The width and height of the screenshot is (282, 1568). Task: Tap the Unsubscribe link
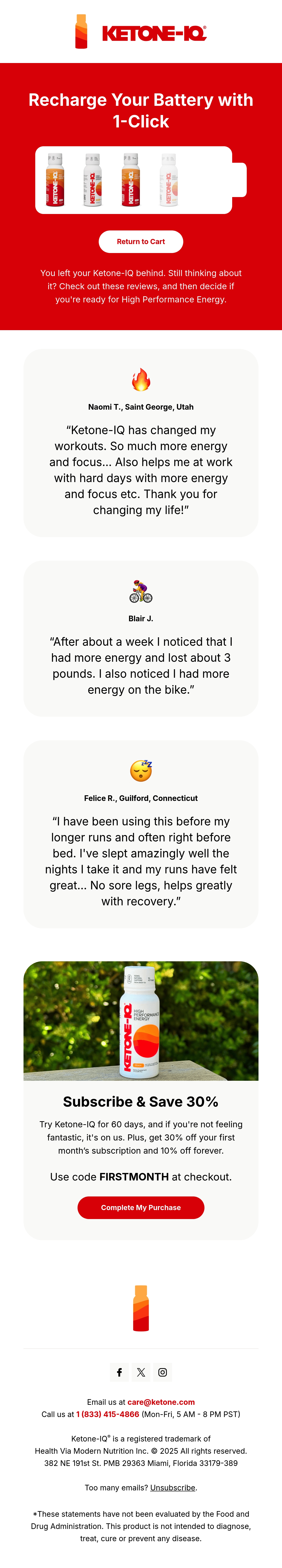(172, 1487)
